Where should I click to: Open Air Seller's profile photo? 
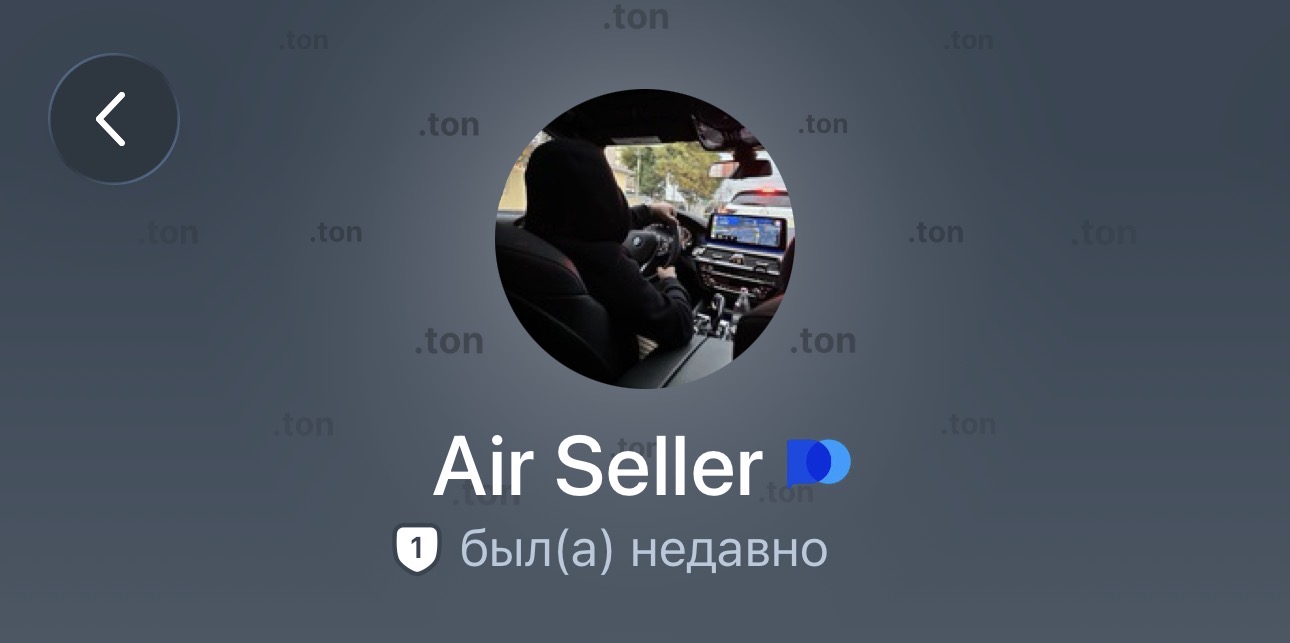tap(645, 238)
